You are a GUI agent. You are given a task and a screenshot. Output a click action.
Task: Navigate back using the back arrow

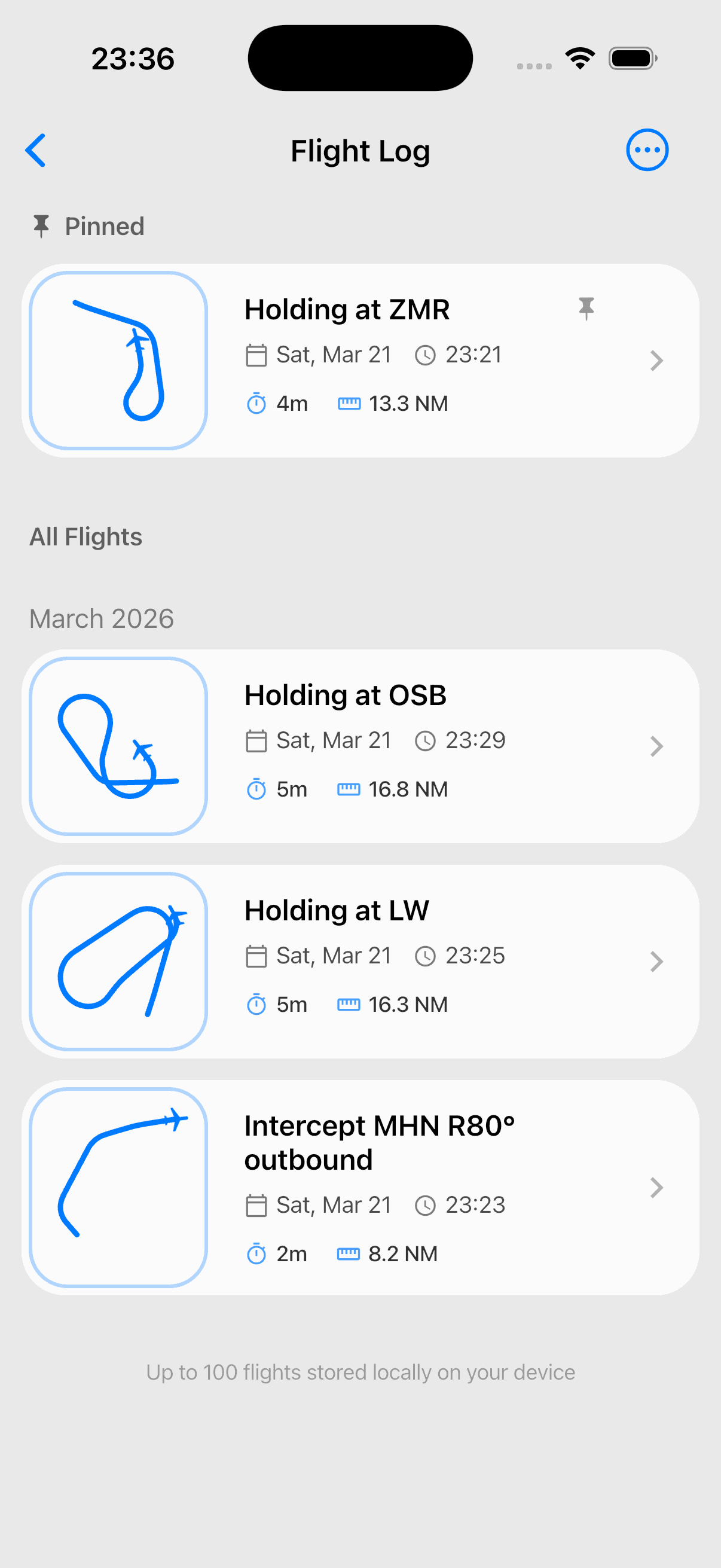tap(36, 150)
